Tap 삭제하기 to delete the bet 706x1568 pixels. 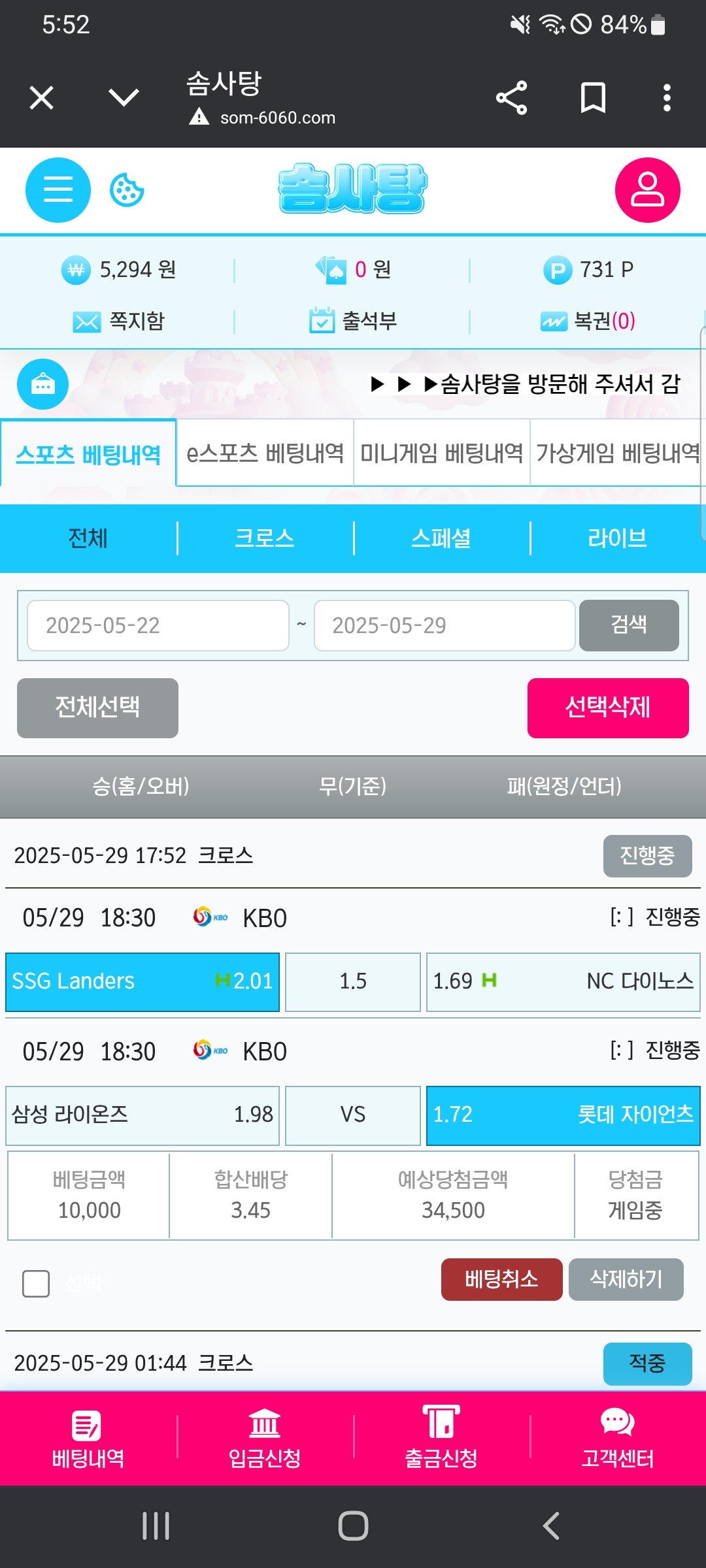point(626,1279)
